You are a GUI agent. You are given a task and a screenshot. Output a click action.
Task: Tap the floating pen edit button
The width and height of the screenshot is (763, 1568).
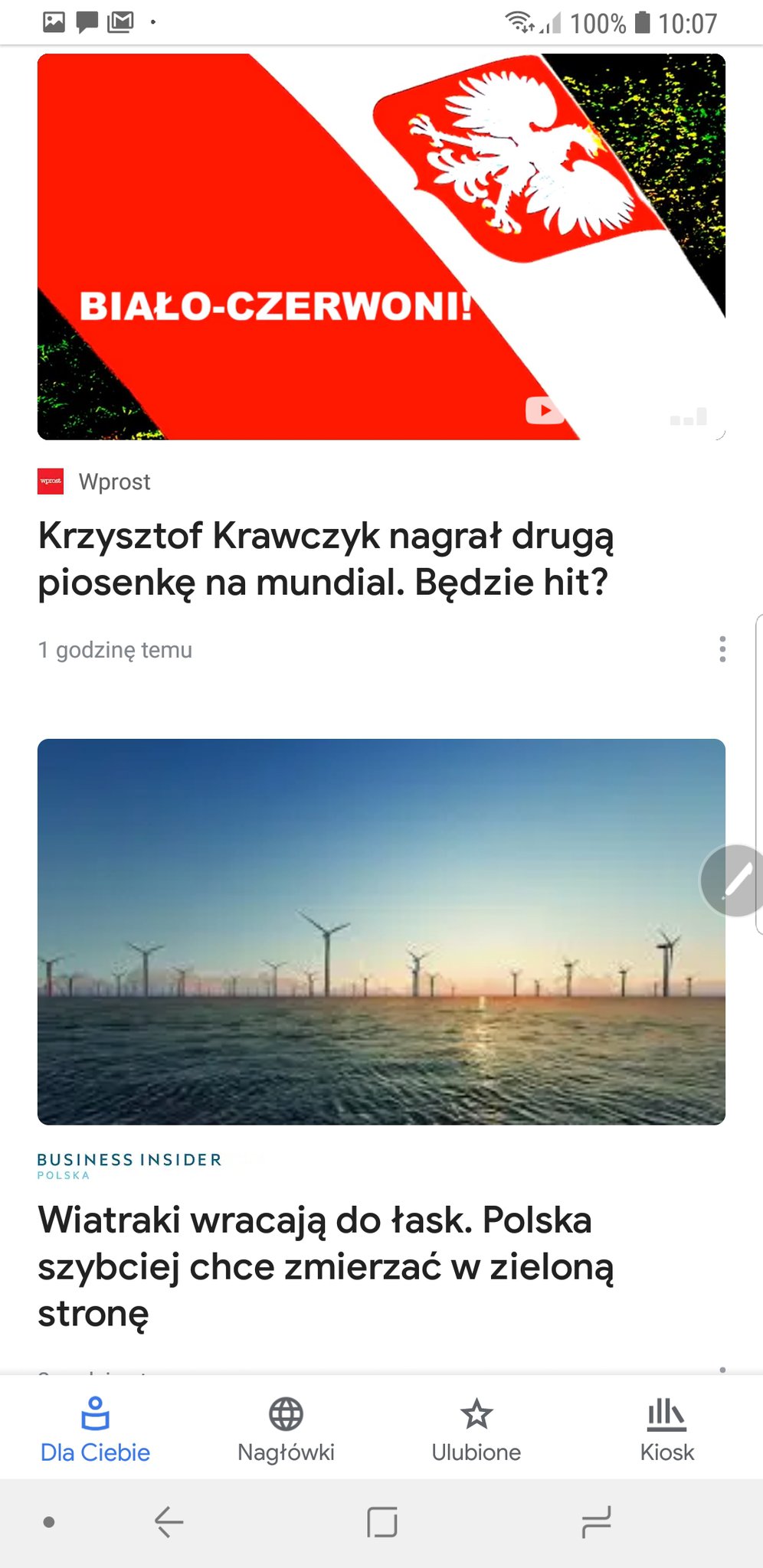[734, 881]
